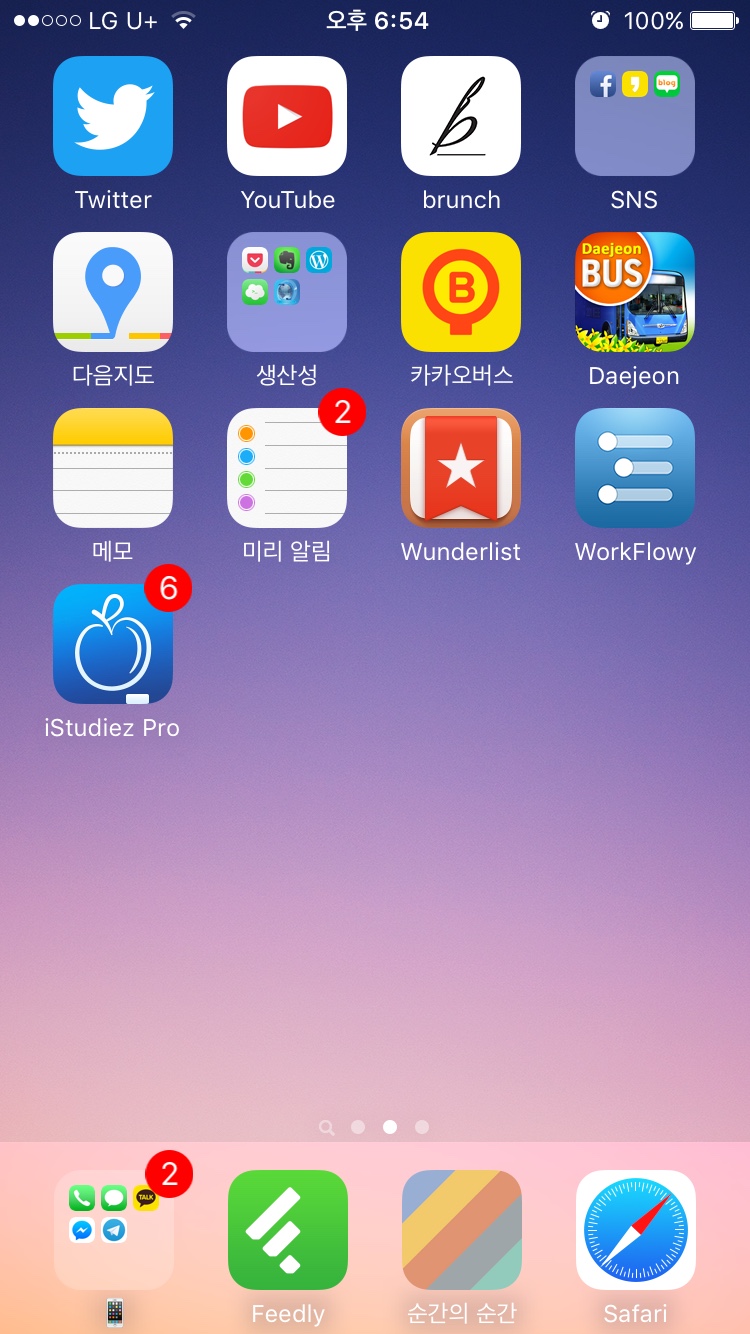Open 미리 알림 reminders
The height and width of the screenshot is (1334, 750).
[287, 468]
